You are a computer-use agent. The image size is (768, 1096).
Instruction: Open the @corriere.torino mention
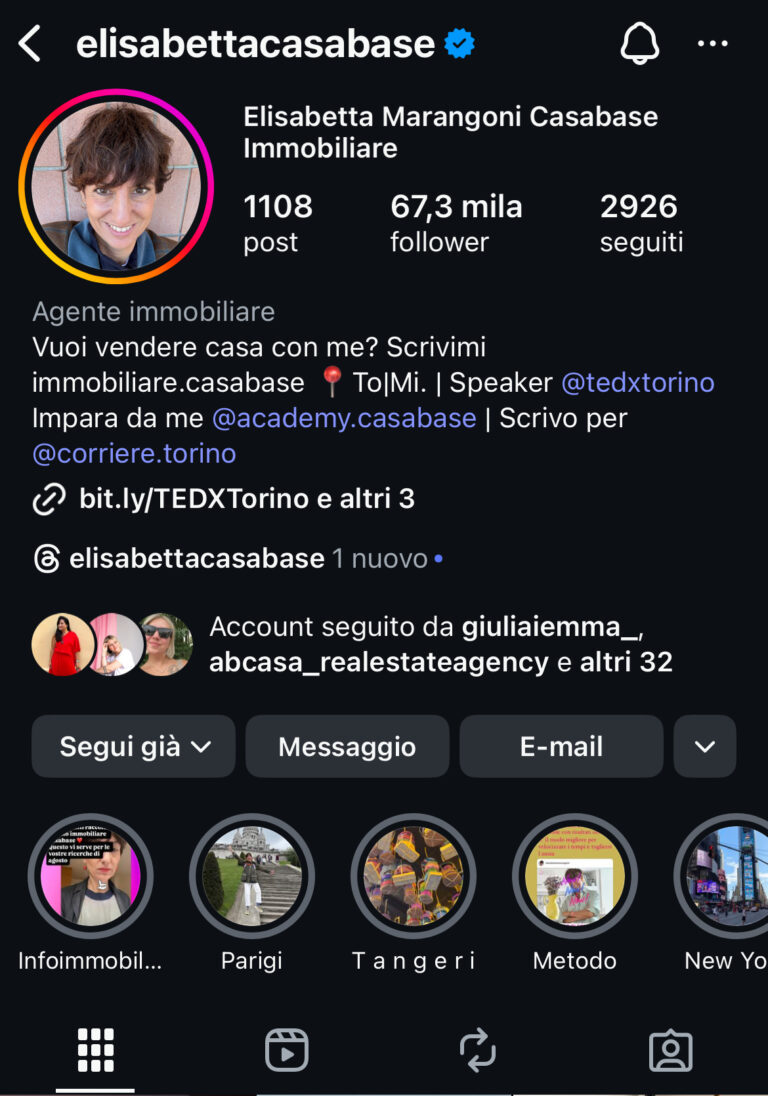tap(134, 453)
